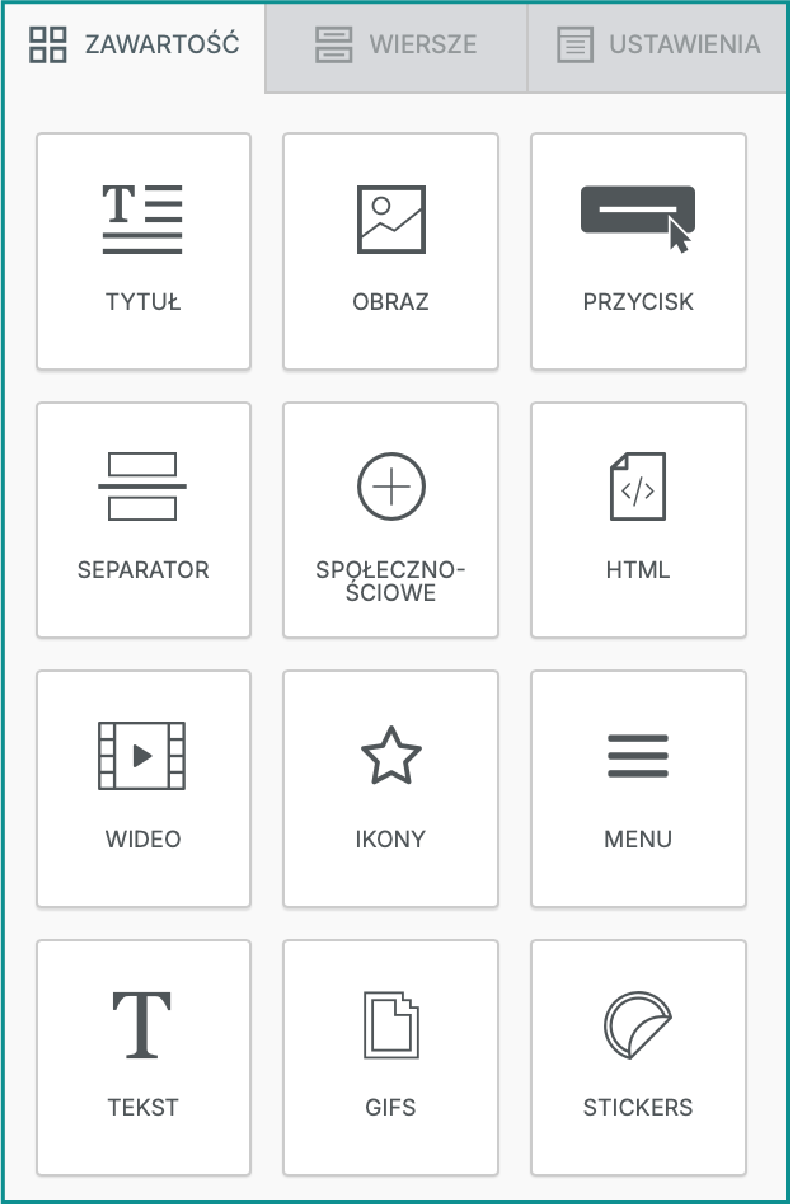Choose the Tekst block
Screen dimensions: 790x1204
pyautogui.click(x=143, y=1057)
